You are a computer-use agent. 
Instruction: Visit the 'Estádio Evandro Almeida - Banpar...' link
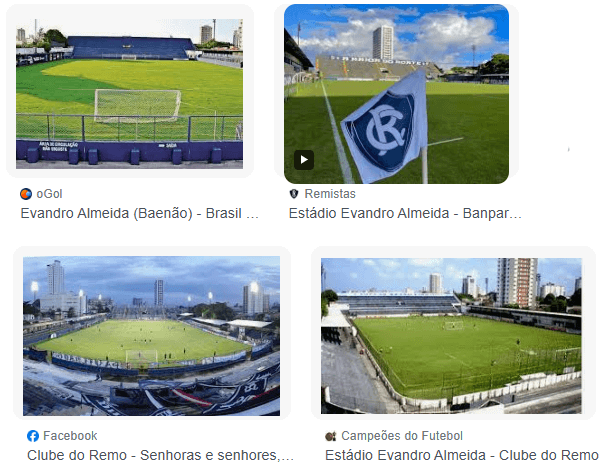point(405,213)
